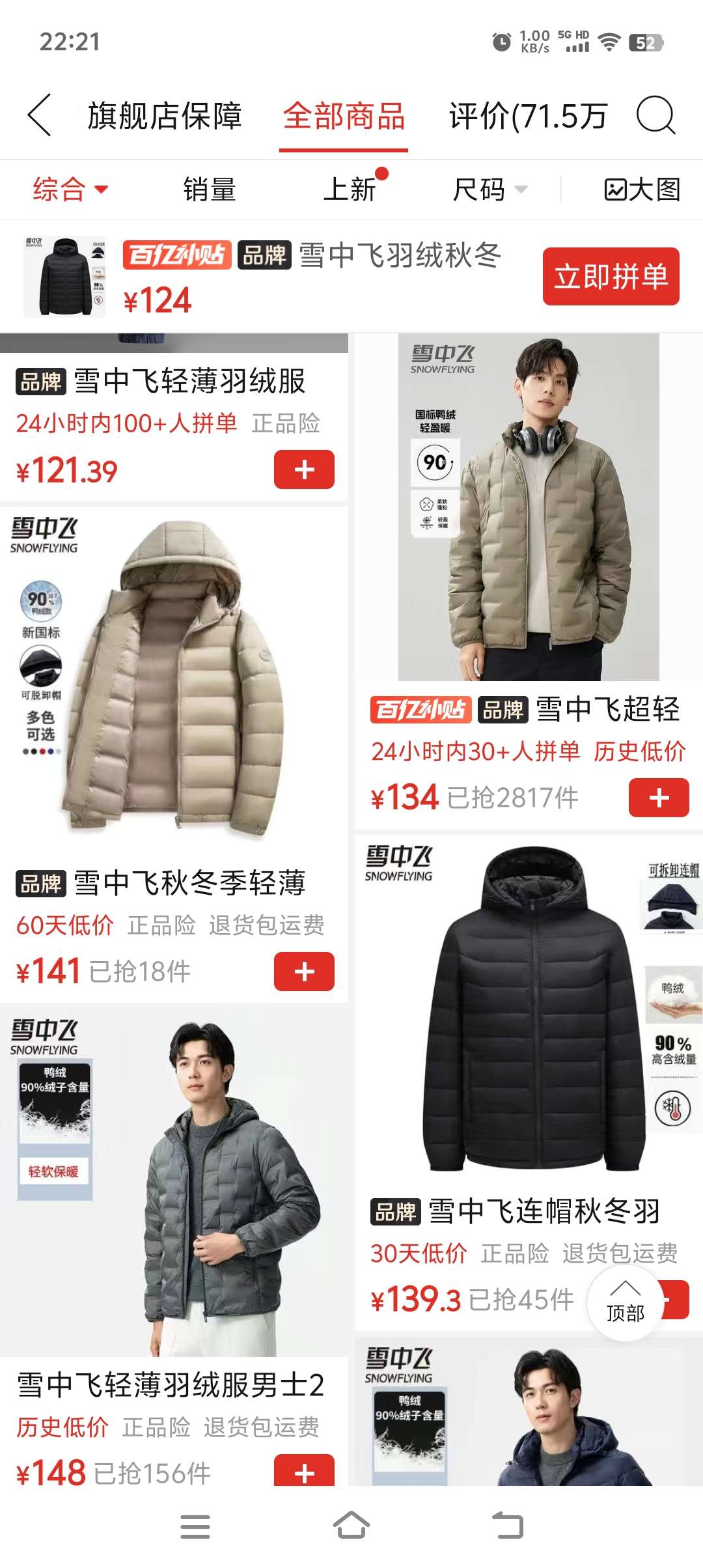
Task: Open the 评价(71.5万 reviews tab
Action: pos(528,117)
